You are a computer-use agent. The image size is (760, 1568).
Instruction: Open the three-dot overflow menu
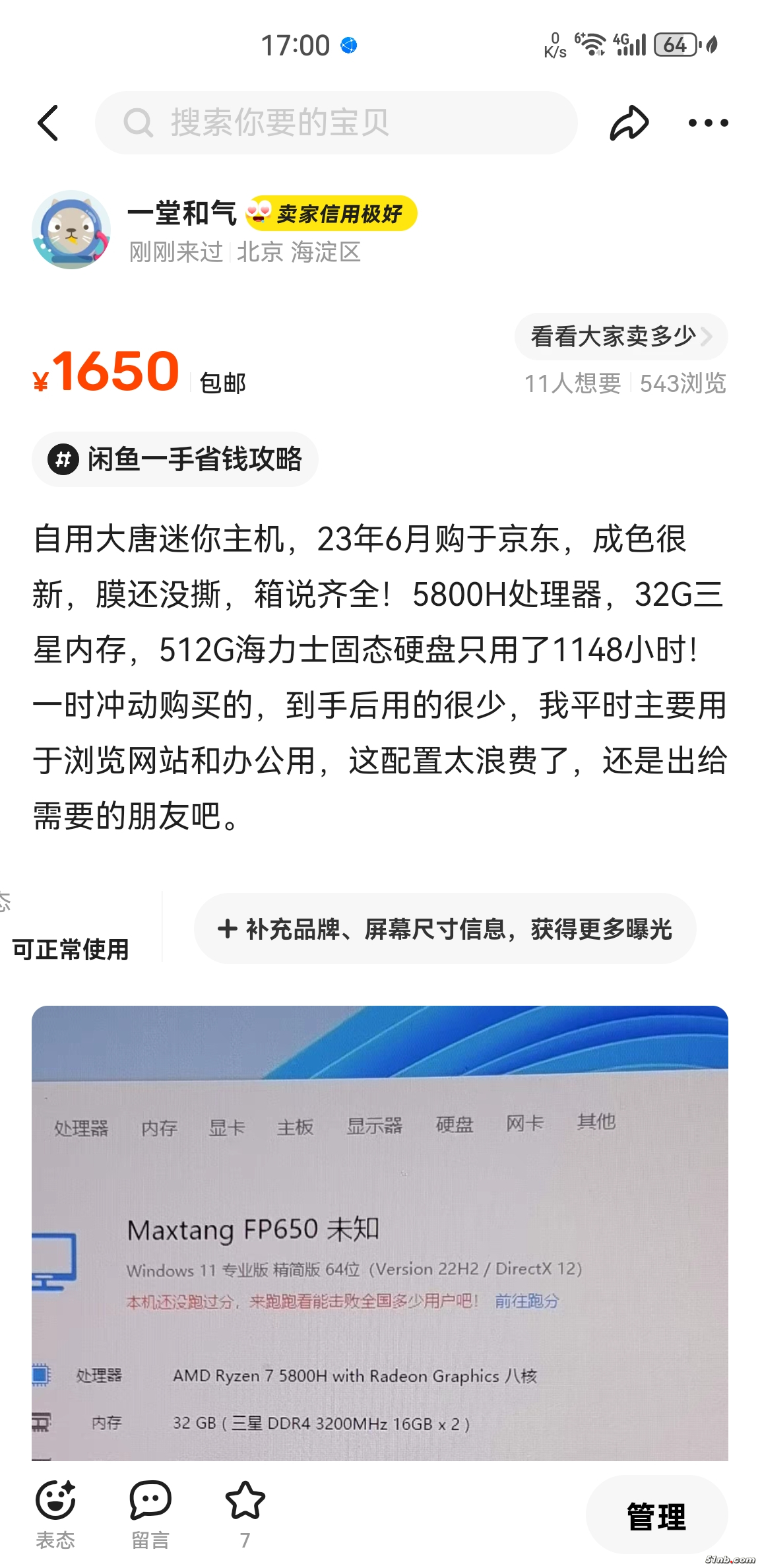708,123
